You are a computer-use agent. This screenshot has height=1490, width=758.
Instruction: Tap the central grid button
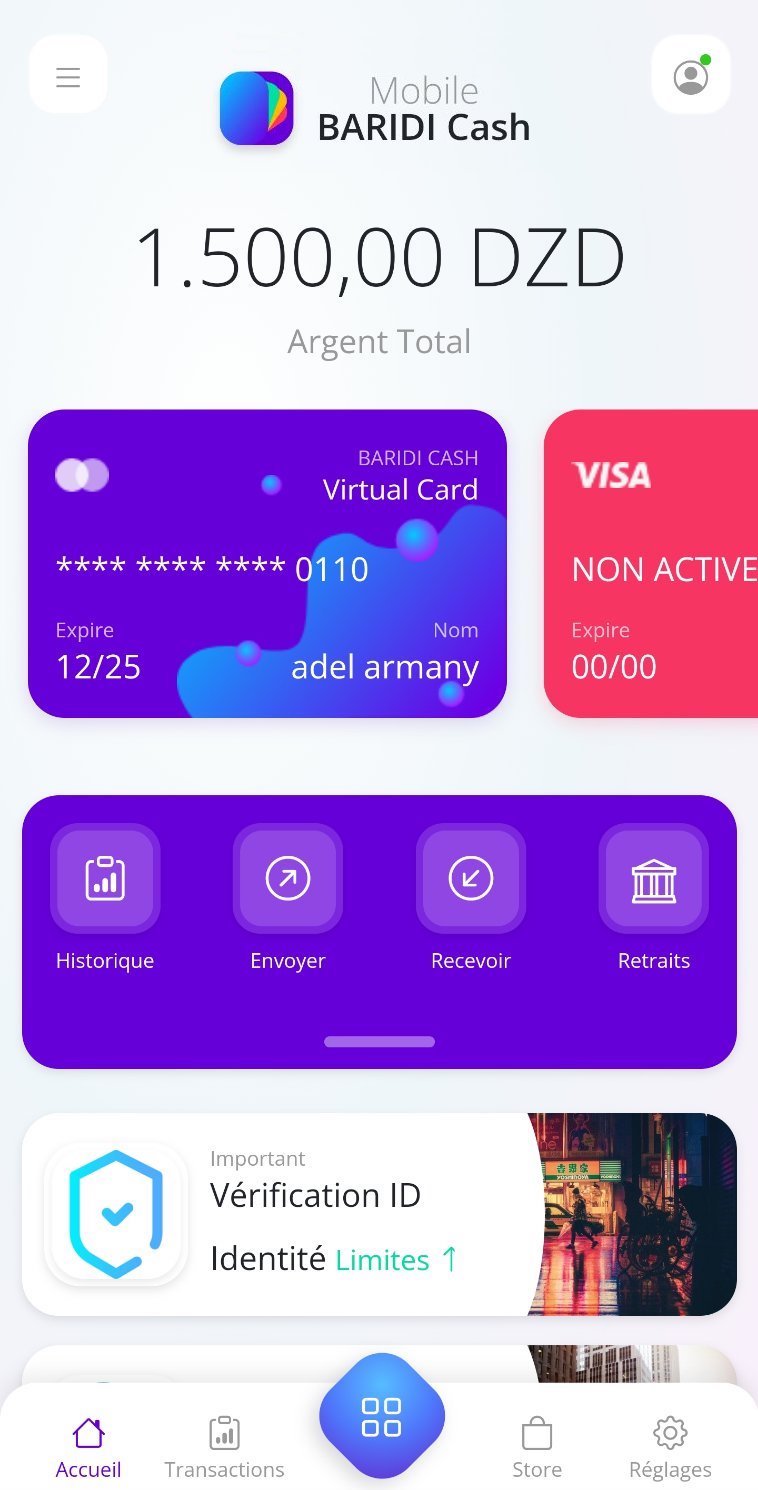click(381, 1416)
